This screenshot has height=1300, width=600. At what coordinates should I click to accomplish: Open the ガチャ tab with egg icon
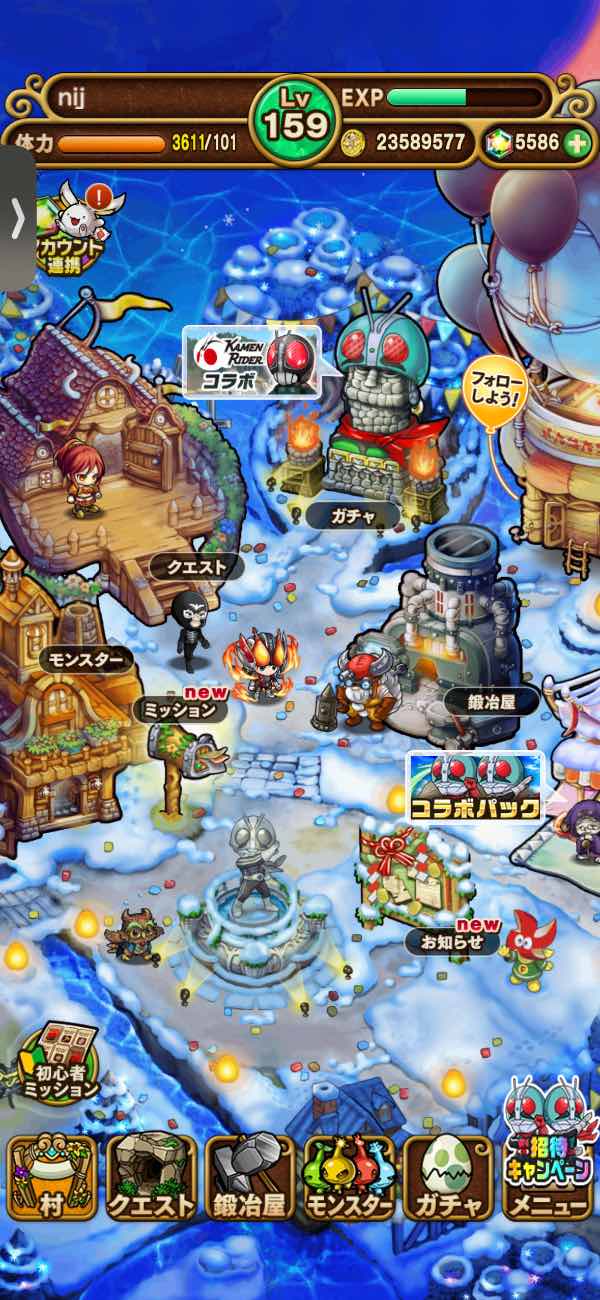tap(447, 1177)
